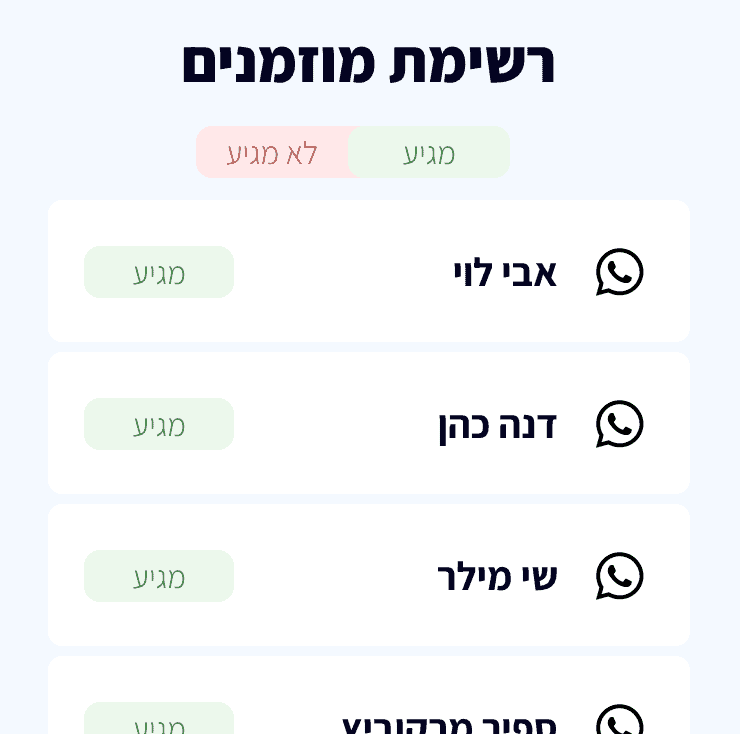This screenshot has height=734, width=740.
Task: Switch to the לא מגיע filter
Action: pyautogui.click(x=272, y=153)
